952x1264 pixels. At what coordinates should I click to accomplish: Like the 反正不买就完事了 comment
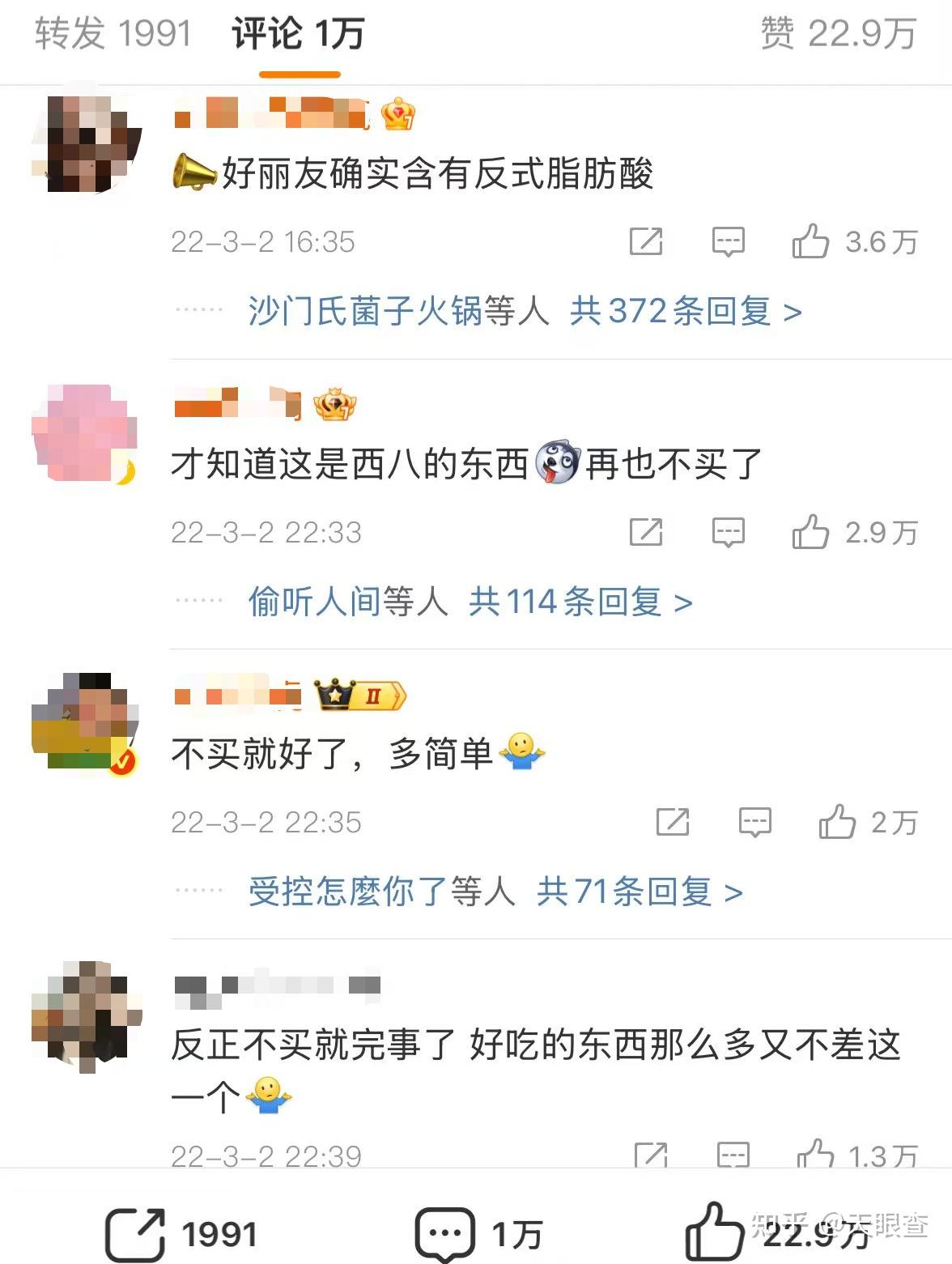pos(815,1153)
